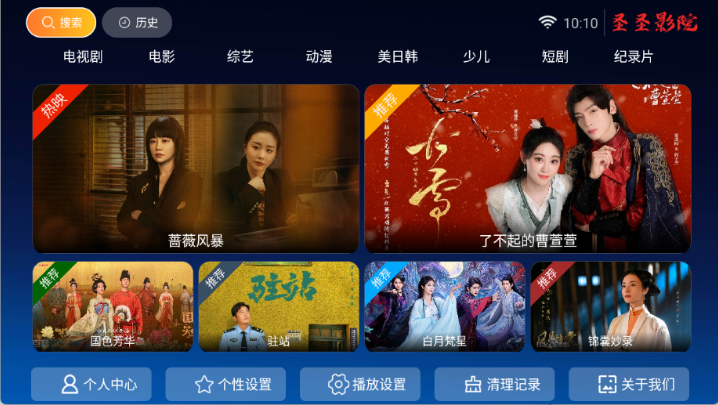Screen dimensions: 718x405
Task: Open the 锦囊妙录 card
Action: 610,306
